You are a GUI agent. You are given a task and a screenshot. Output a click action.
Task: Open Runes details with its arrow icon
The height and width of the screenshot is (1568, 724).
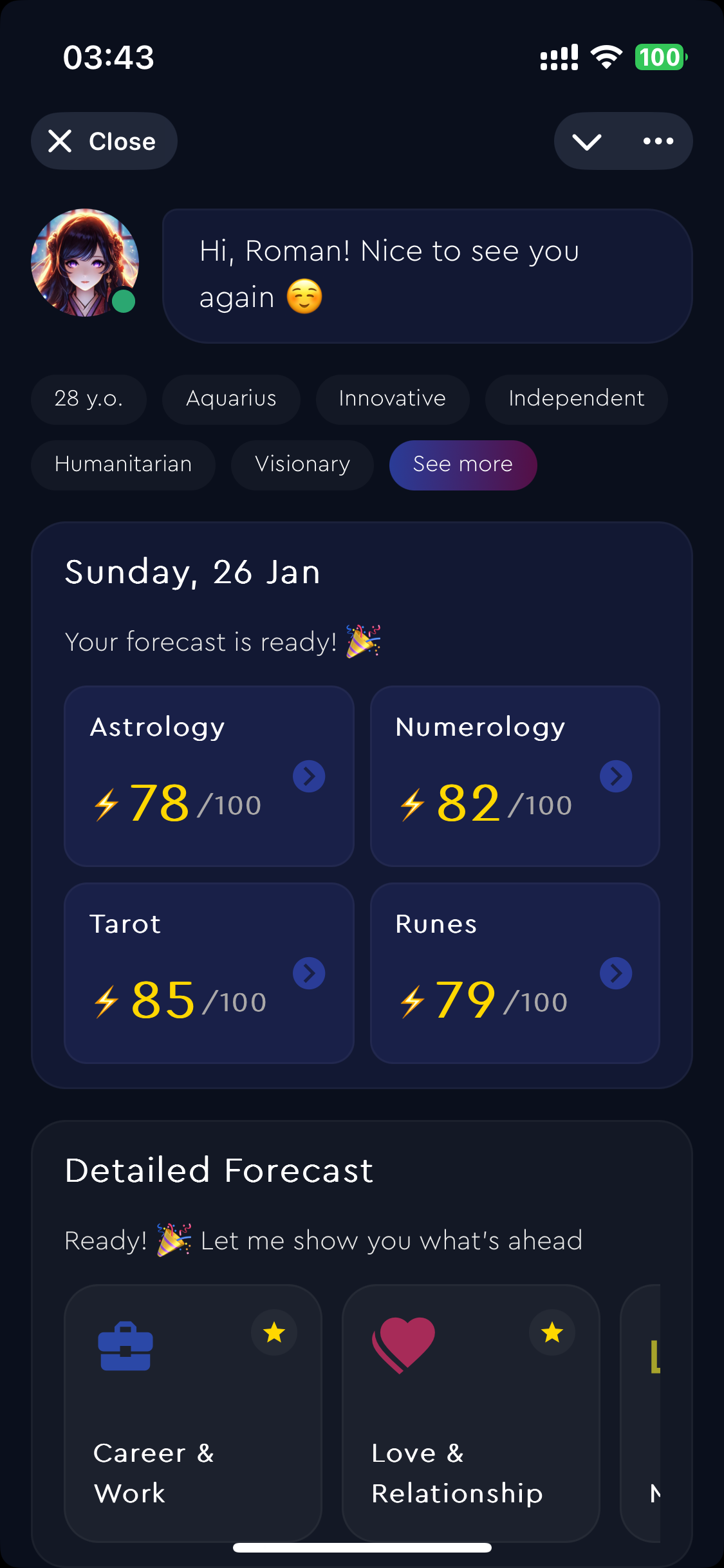[615, 973]
